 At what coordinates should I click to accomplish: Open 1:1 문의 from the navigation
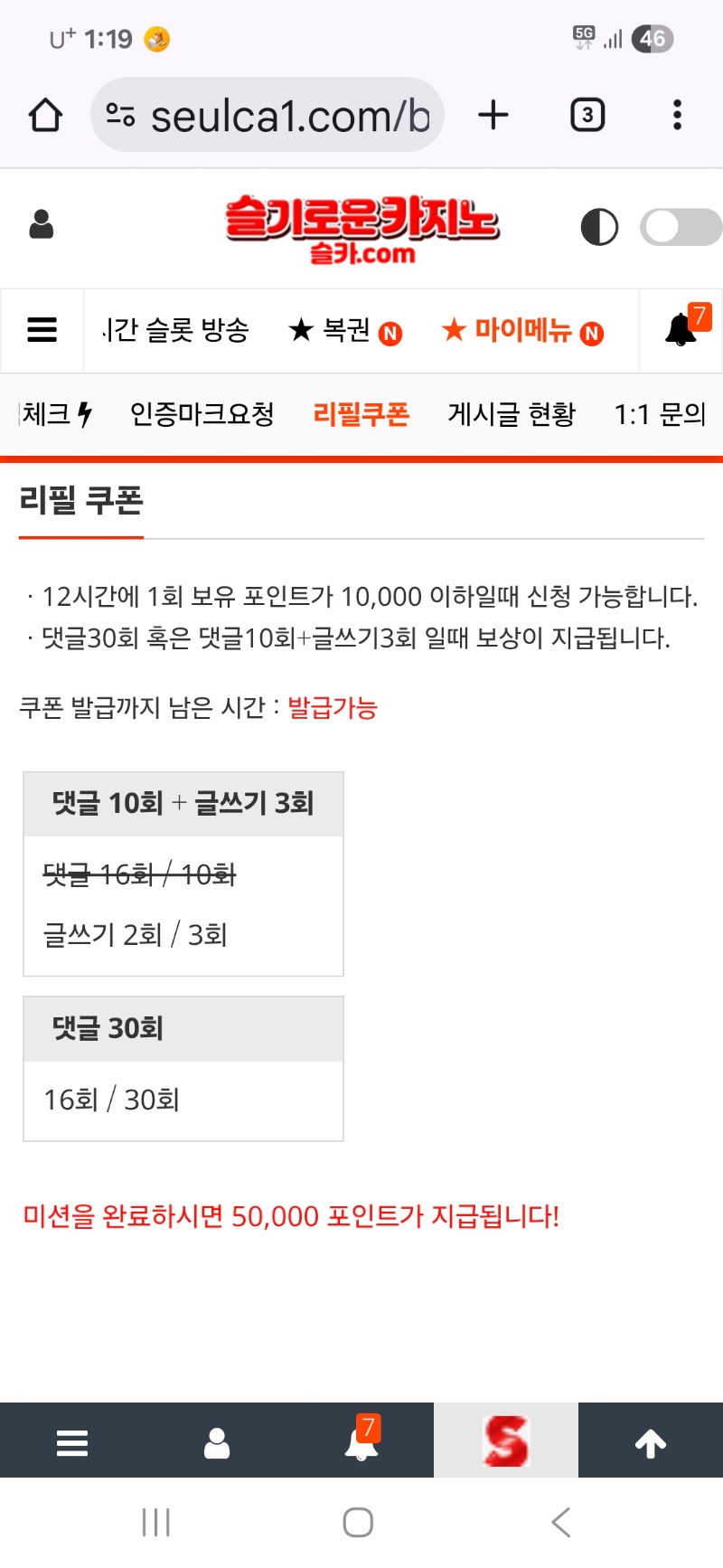(662, 414)
